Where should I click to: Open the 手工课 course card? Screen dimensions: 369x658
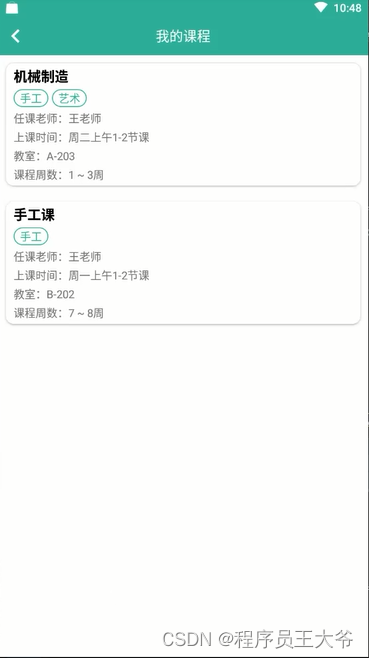coord(183,263)
